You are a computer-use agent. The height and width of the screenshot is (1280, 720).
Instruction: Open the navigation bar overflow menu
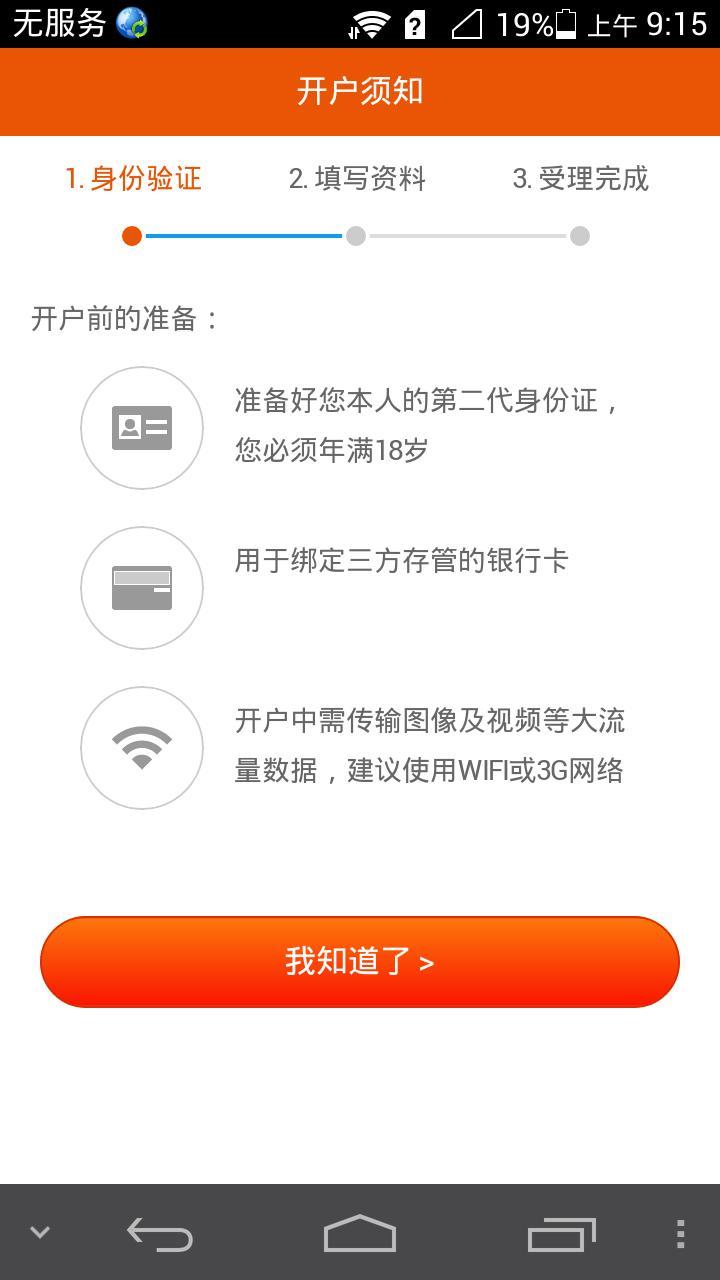tap(680, 1234)
